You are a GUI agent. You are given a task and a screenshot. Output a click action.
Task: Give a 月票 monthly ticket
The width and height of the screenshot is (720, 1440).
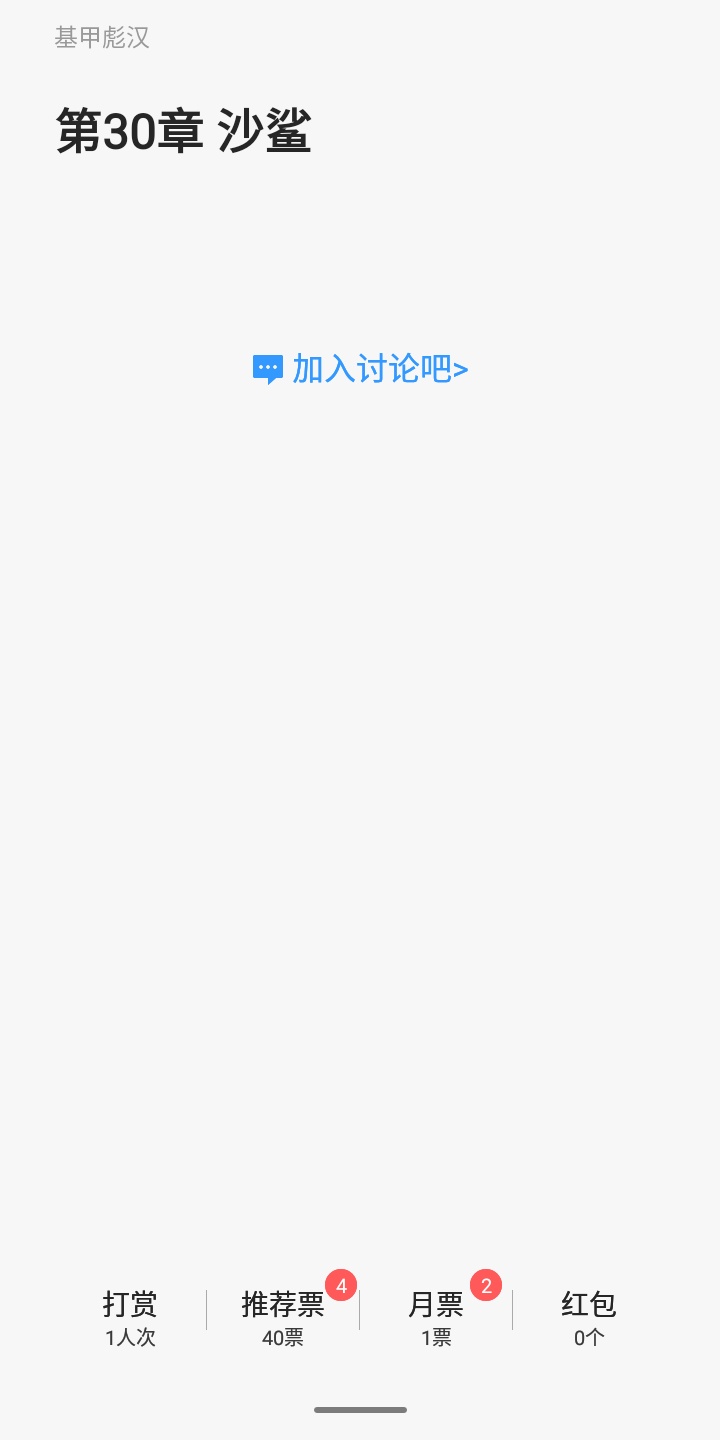coord(436,1316)
